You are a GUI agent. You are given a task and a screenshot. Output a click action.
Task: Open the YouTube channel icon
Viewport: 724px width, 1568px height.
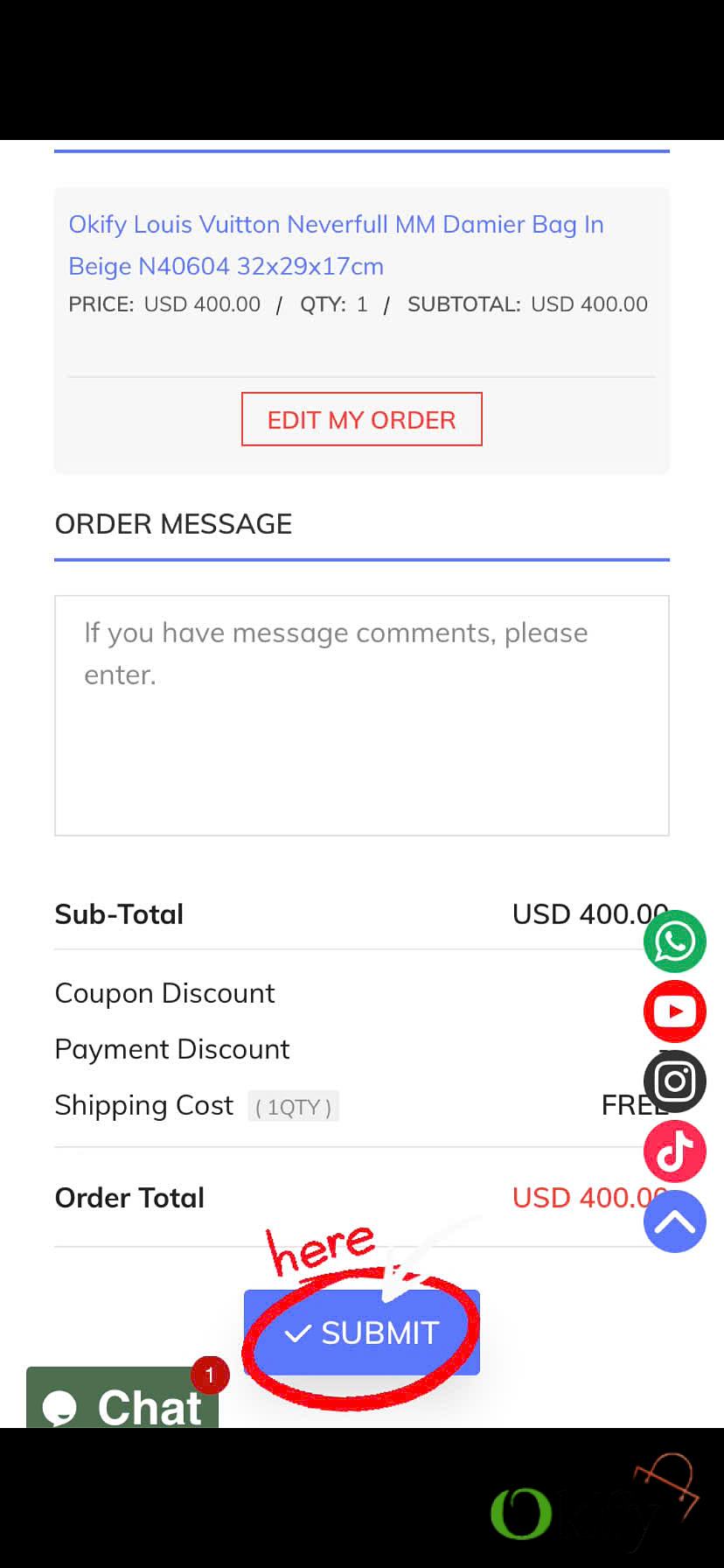click(674, 1011)
